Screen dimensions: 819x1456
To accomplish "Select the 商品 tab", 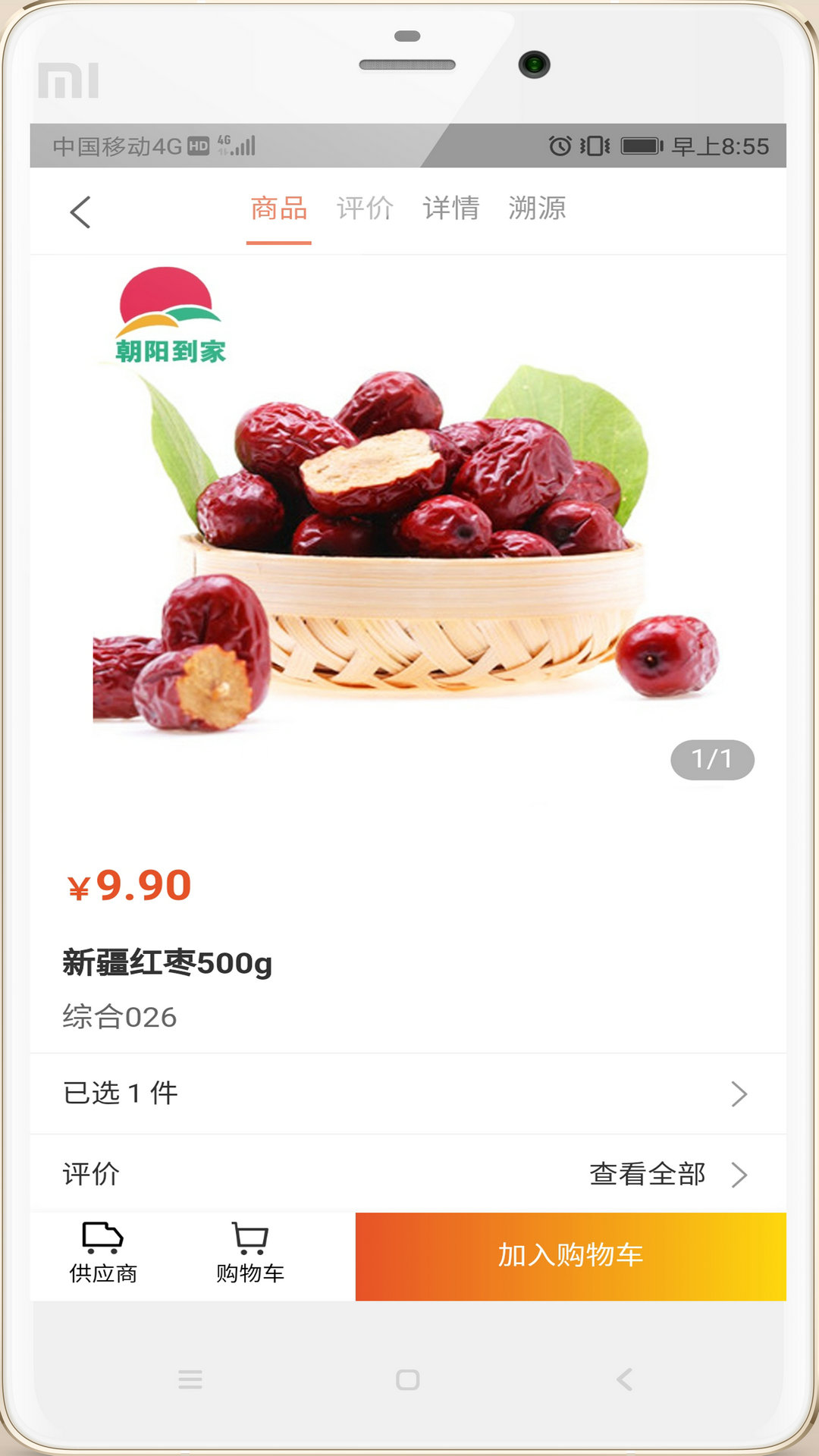I will (278, 209).
